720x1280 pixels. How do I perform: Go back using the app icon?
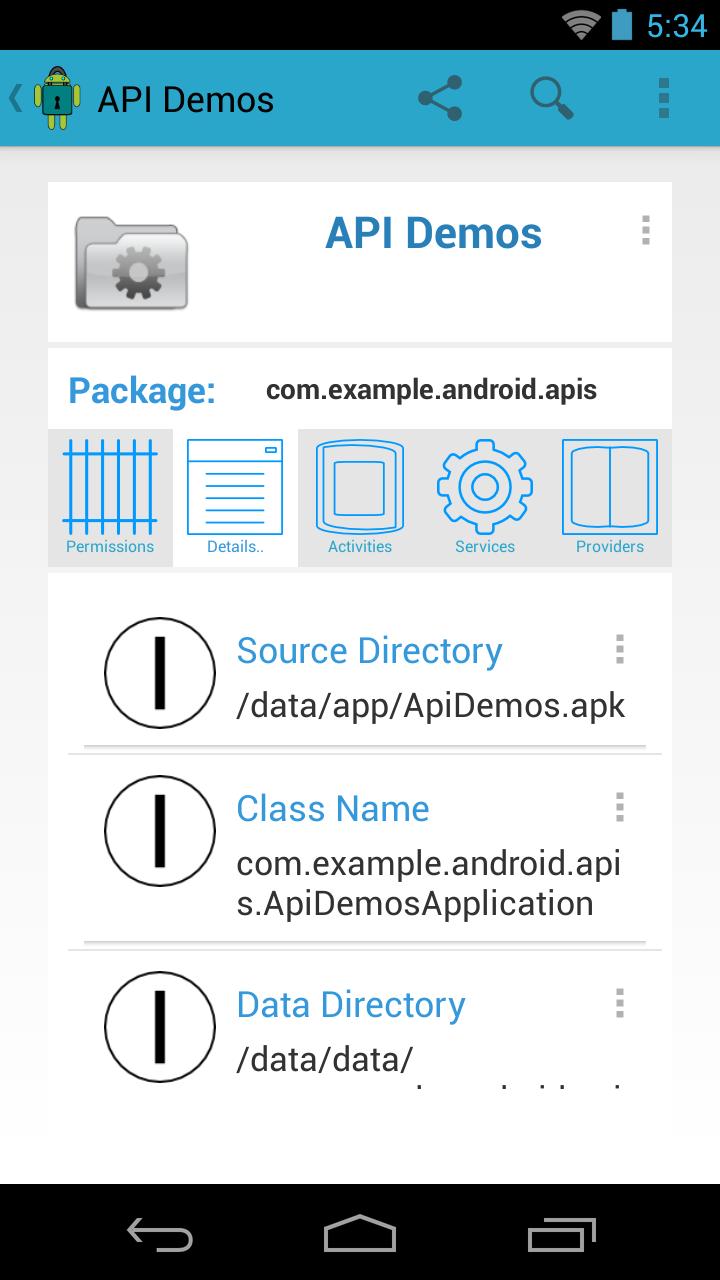click(x=45, y=99)
